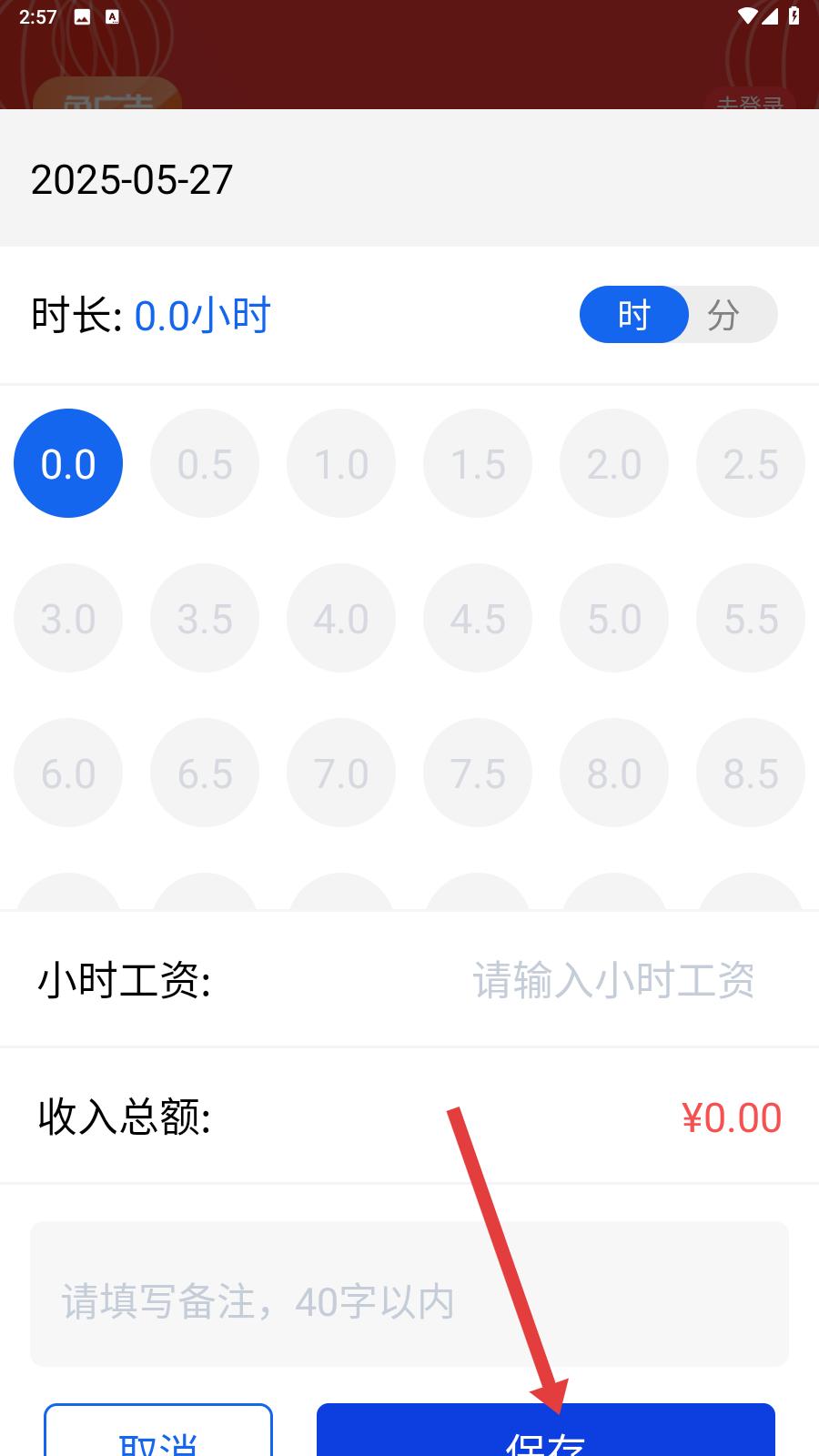Set duration to 4.5 hours
The width and height of the screenshot is (819, 1456).
[x=478, y=618]
